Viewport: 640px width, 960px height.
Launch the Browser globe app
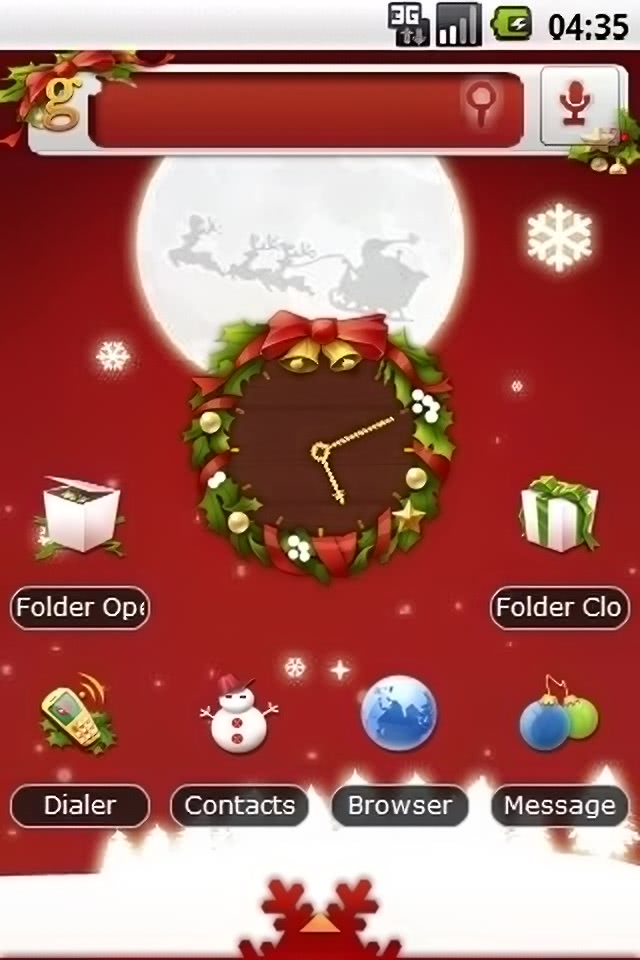click(x=399, y=713)
